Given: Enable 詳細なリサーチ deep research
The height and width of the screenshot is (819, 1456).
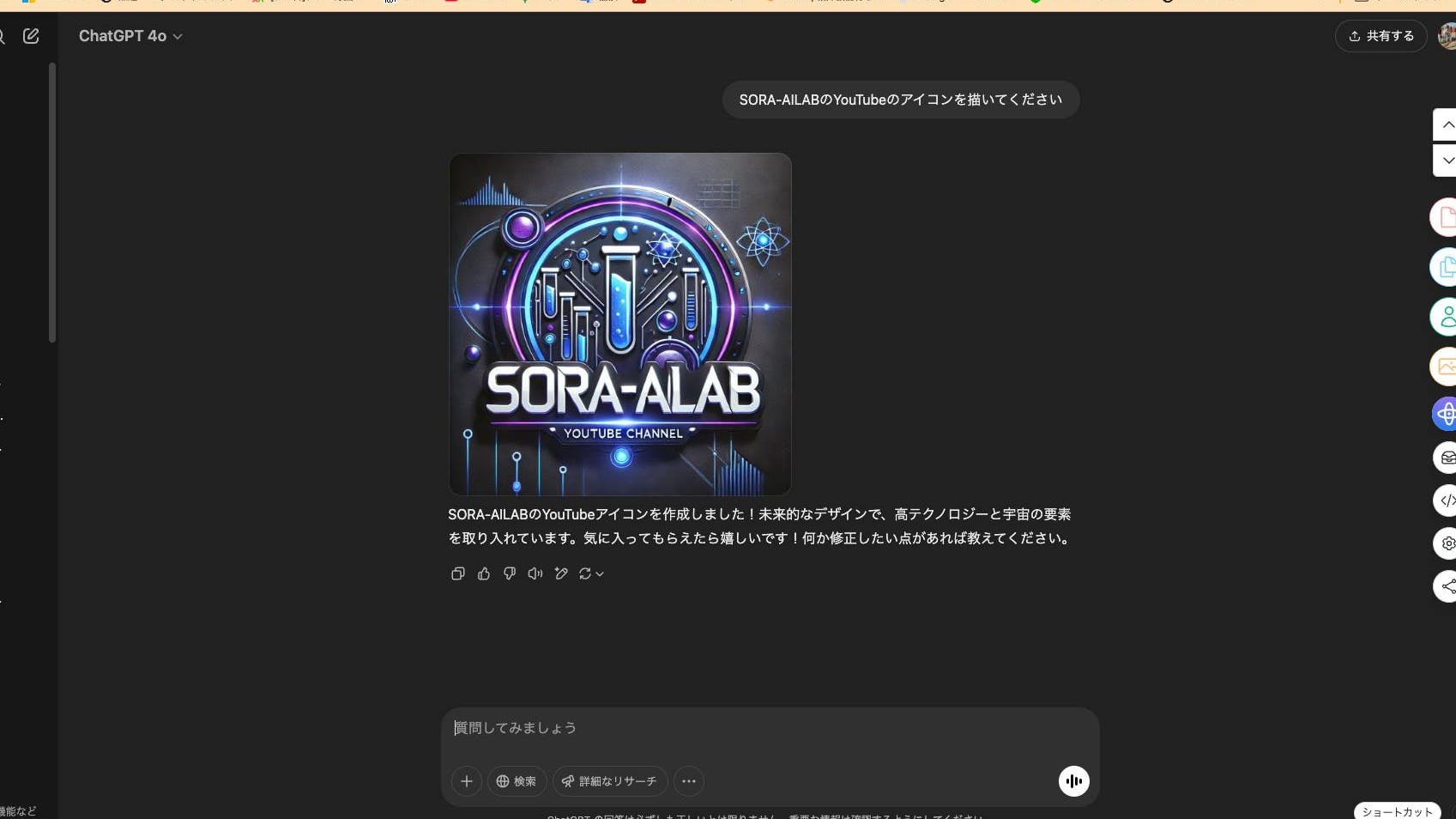Looking at the screenshot, I should (610, 781).
